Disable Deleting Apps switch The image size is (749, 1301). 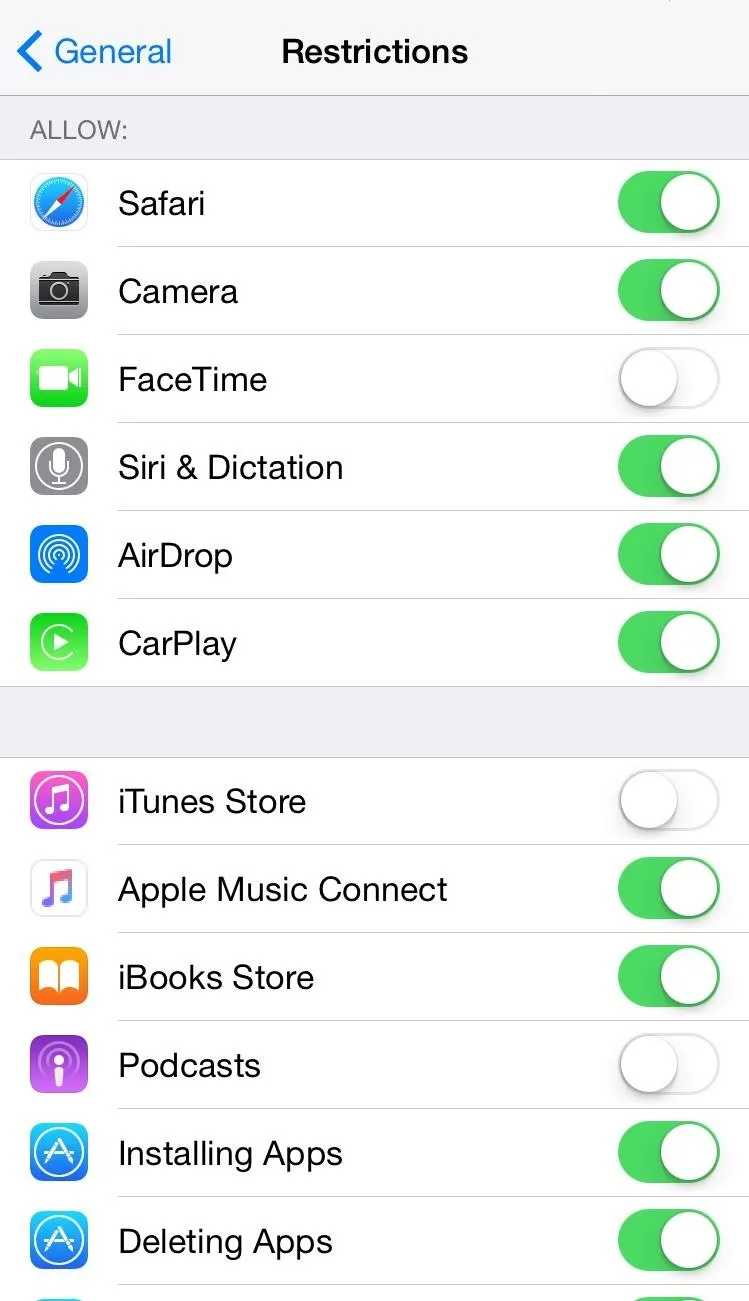point(669,1241)
